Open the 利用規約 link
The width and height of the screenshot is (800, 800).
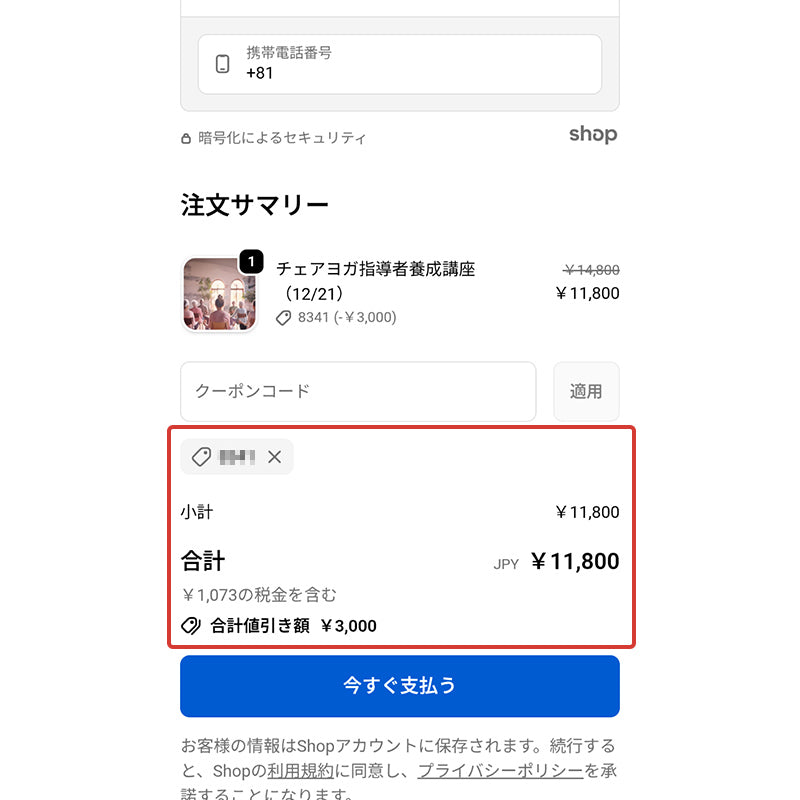301,771
